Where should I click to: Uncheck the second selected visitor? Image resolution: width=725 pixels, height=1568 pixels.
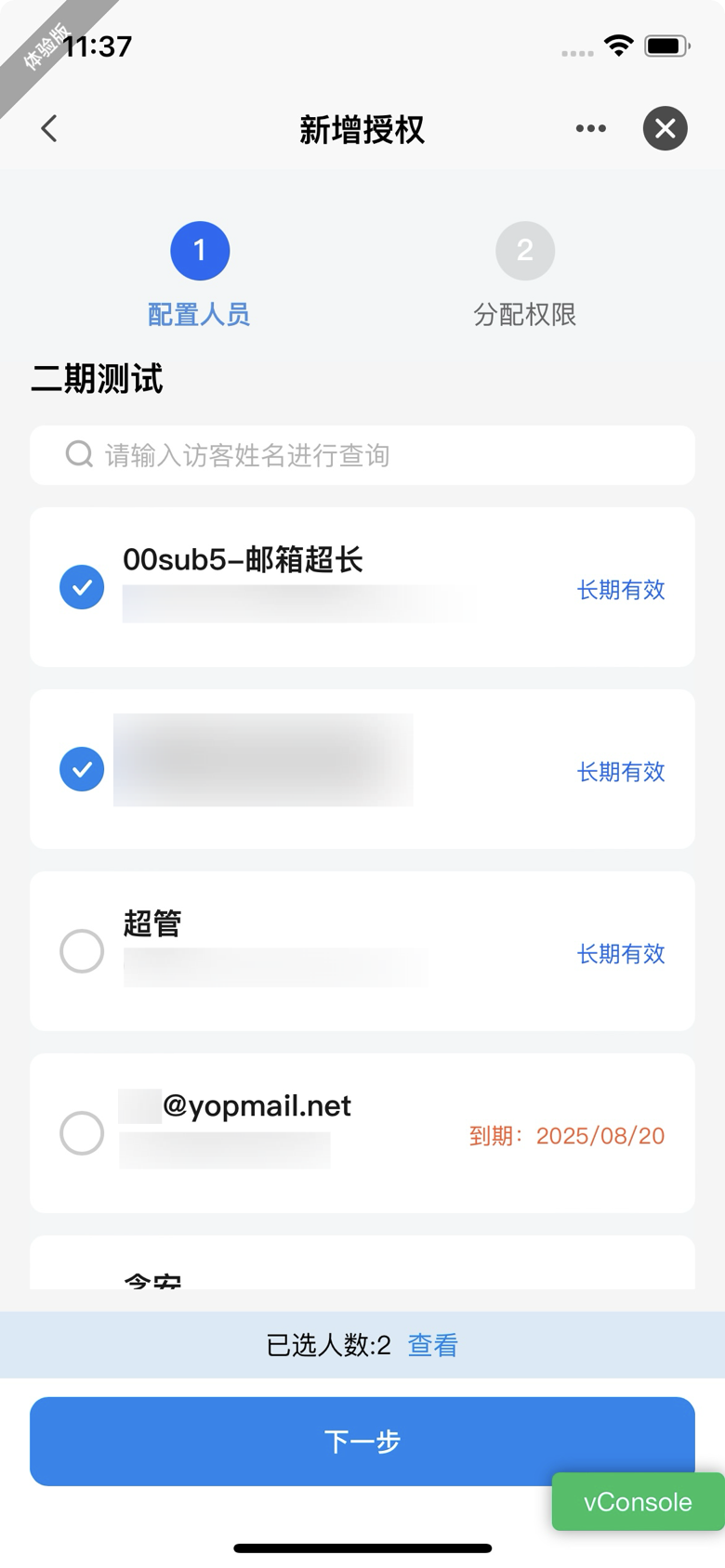tap(81, 769)
